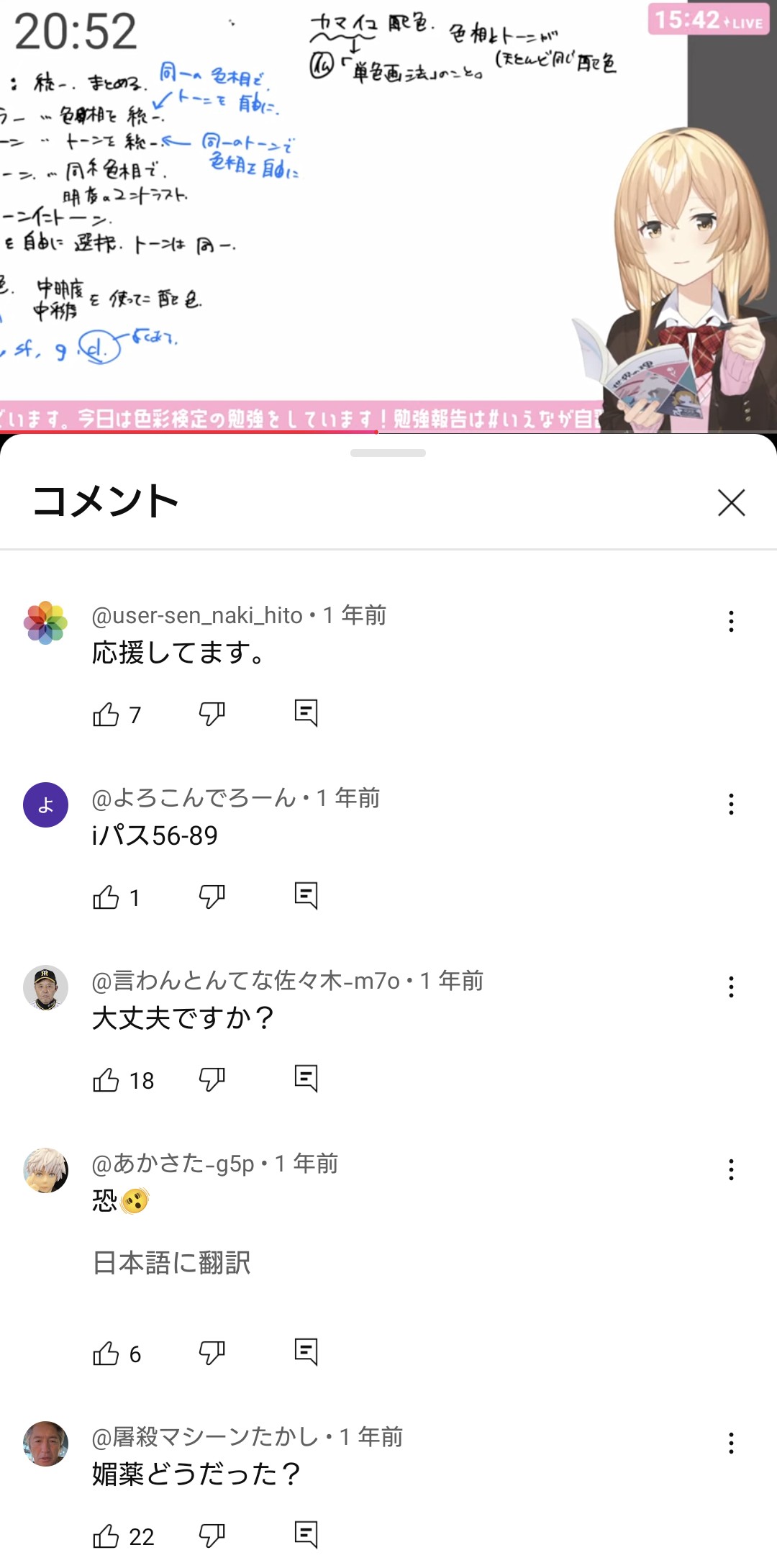This screenshot has height=1568, width=777.
Task: Dislike the comment 媚薬どうだった？
Action: [212, 1536]
